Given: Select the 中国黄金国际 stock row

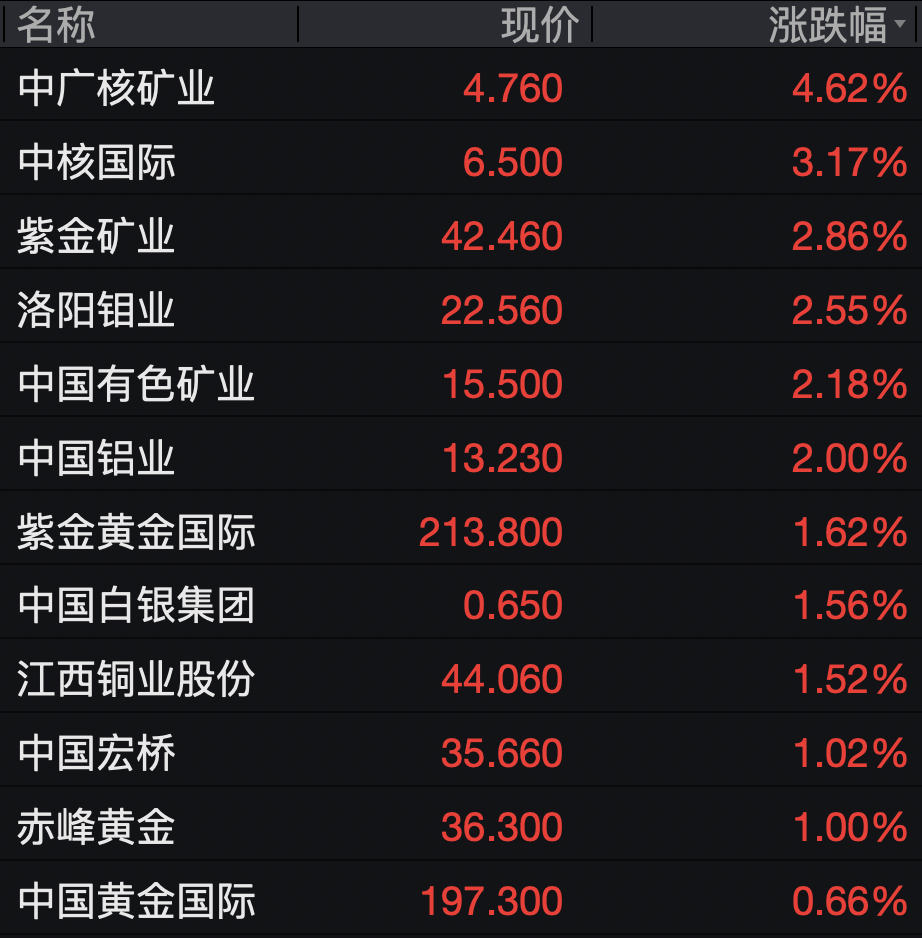Looking at the screenshot, I should pyautogui.click(x=136, y=902).
